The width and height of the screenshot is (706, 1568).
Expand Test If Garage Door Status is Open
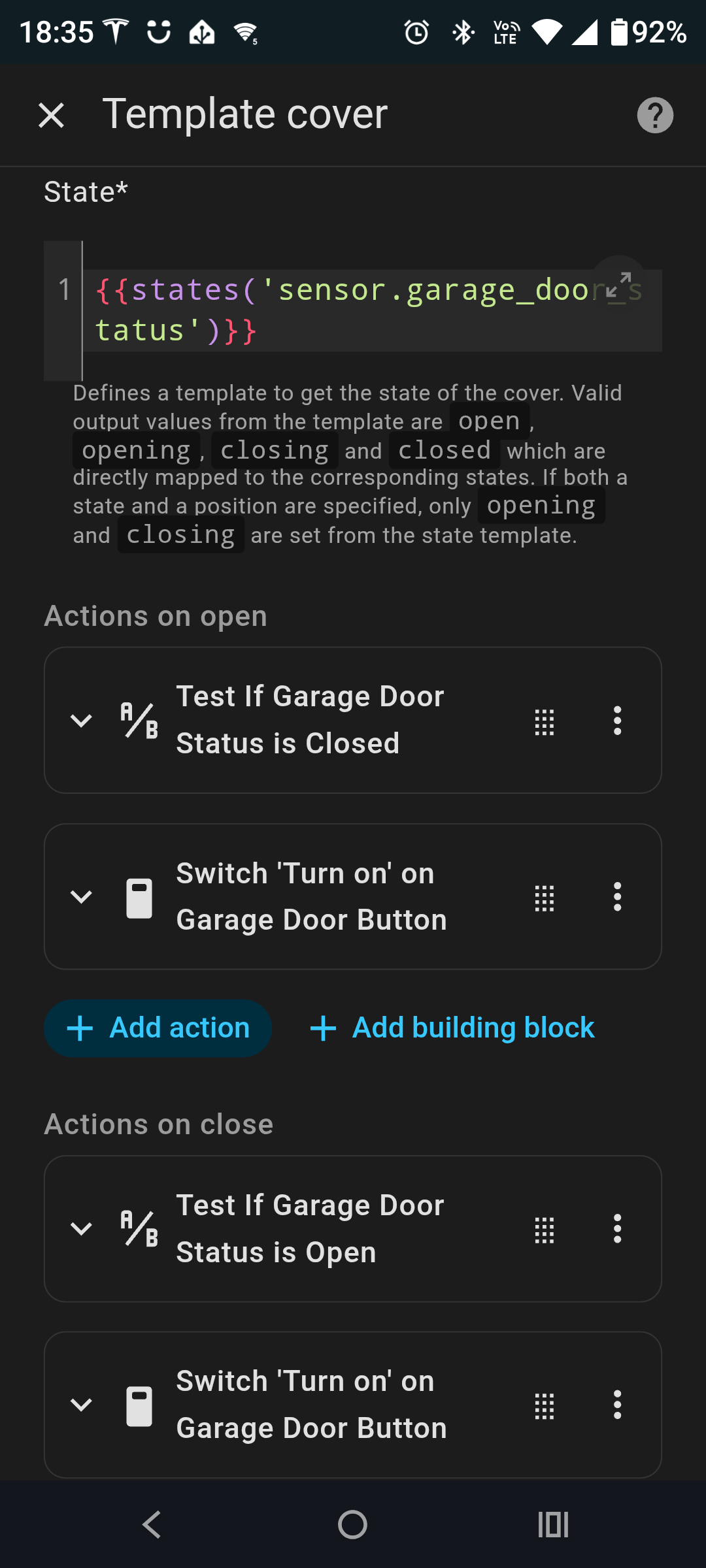click(x=81, y=1229)
